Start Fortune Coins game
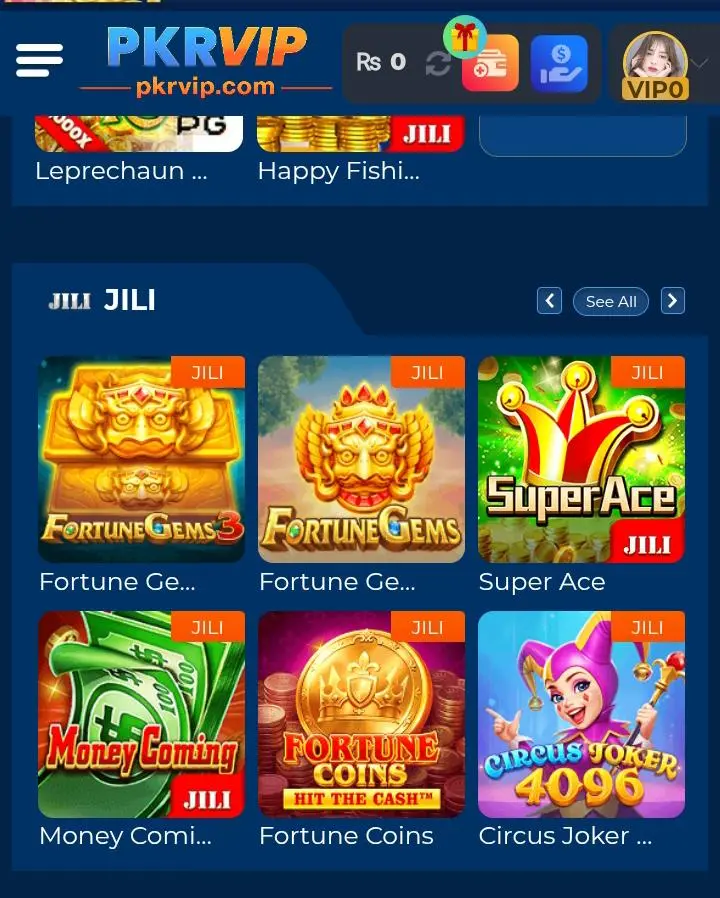Viewport: 720px width, 898px height. 361,714
